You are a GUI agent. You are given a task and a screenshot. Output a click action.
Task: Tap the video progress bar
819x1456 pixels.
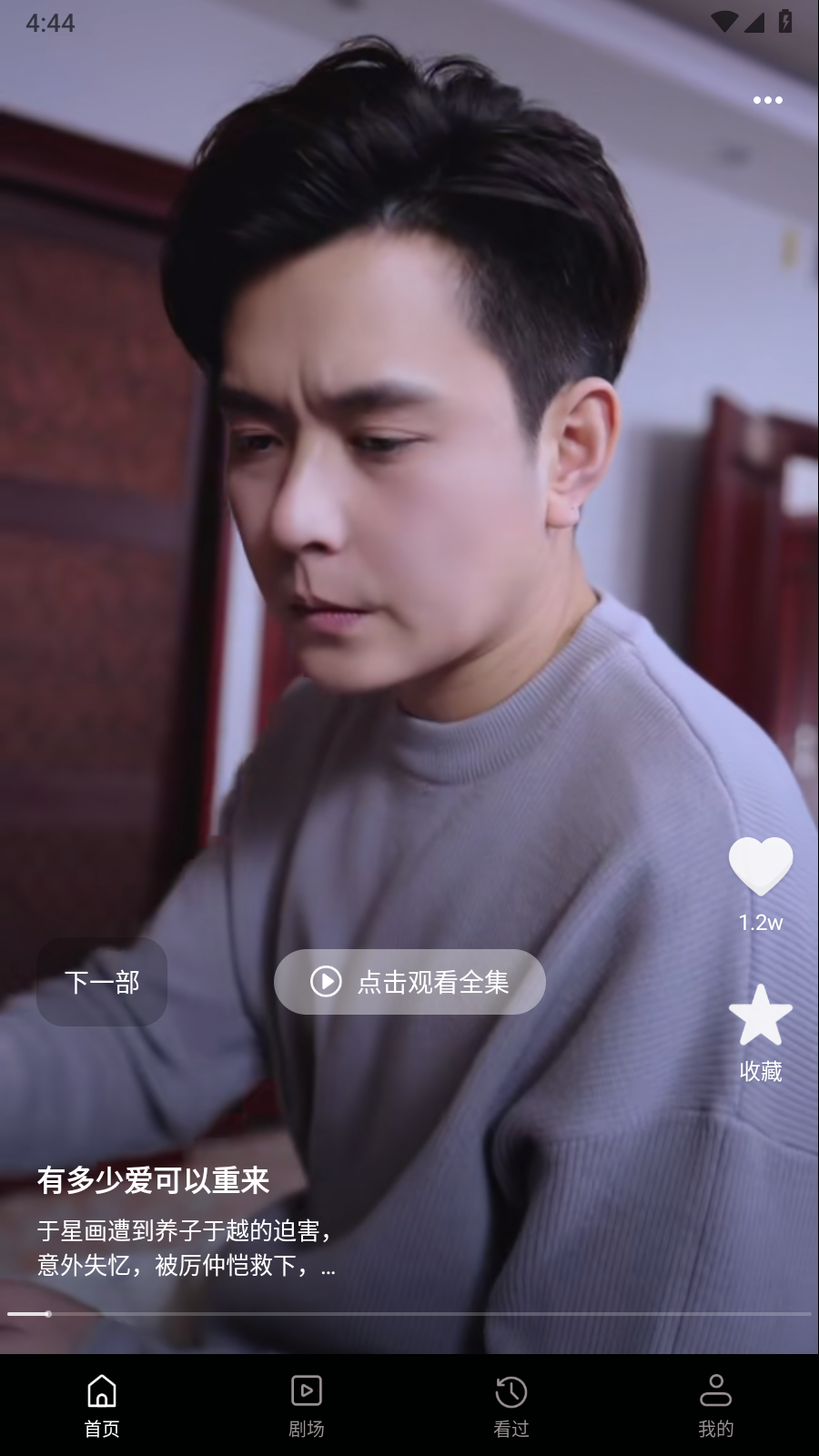click(409, 1314)
